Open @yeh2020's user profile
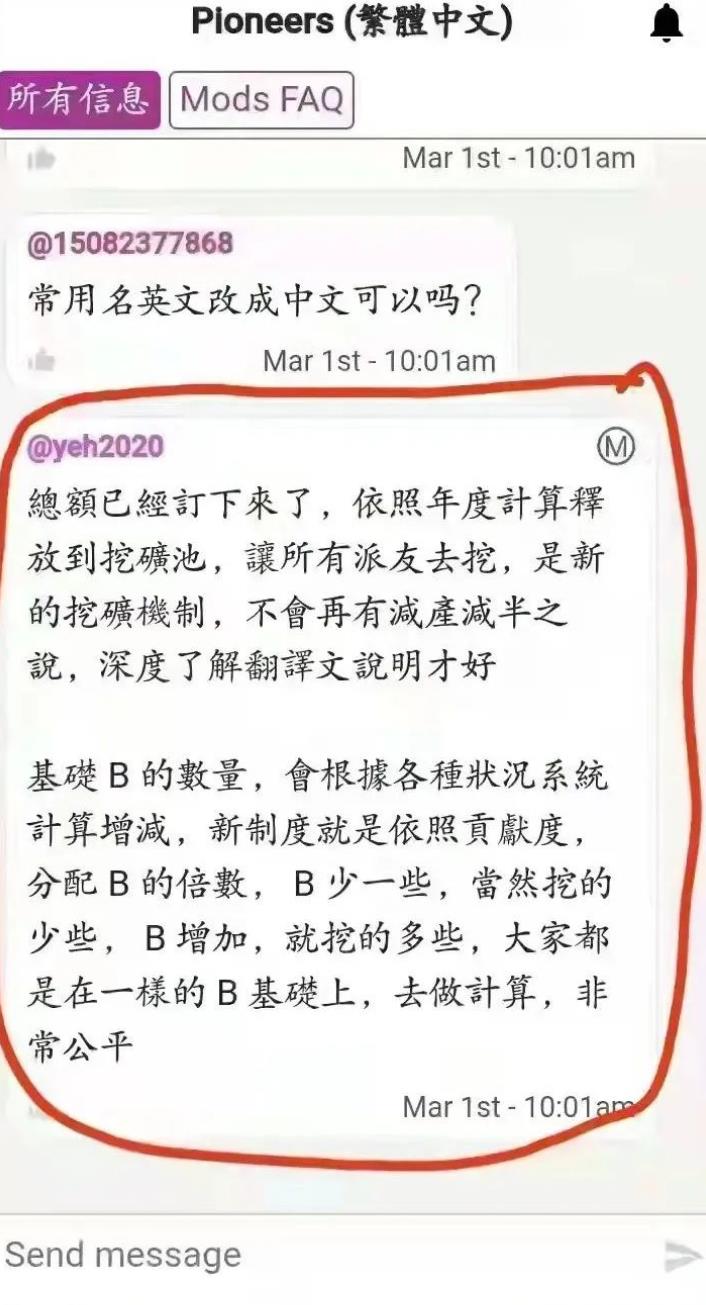 (94, 447)
